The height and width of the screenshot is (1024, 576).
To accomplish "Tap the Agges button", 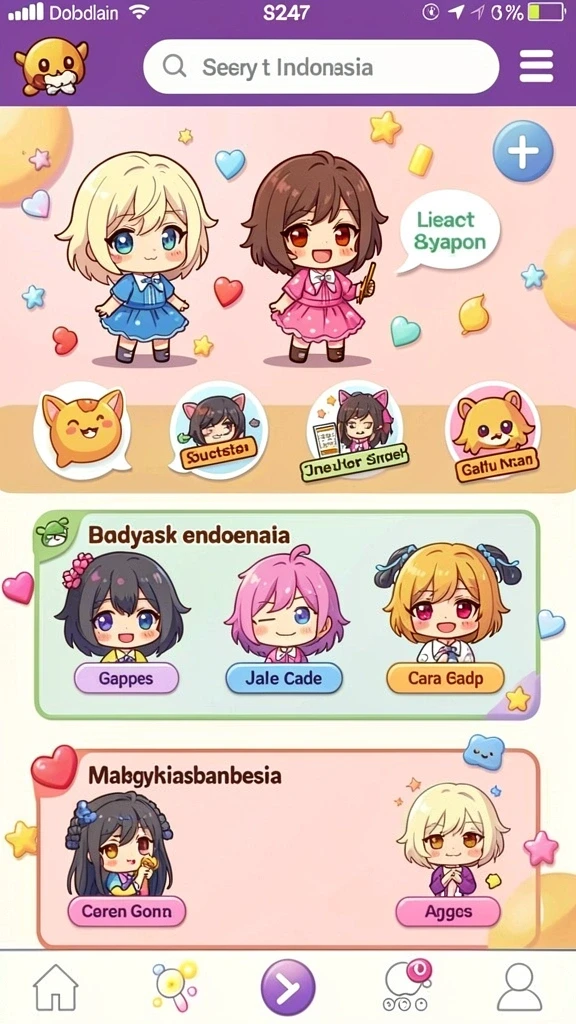I will (x=448, y=911).
